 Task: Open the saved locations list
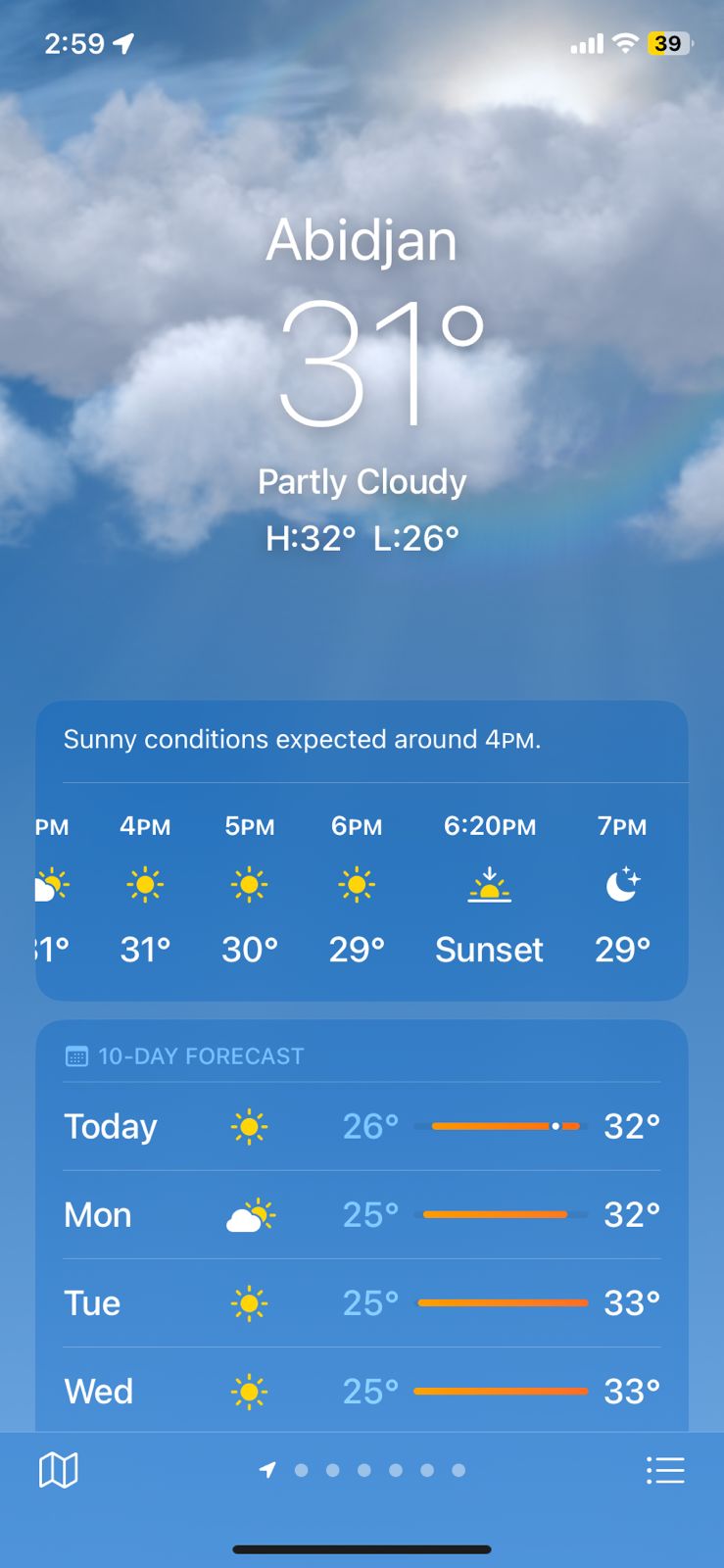point(665,1470)
